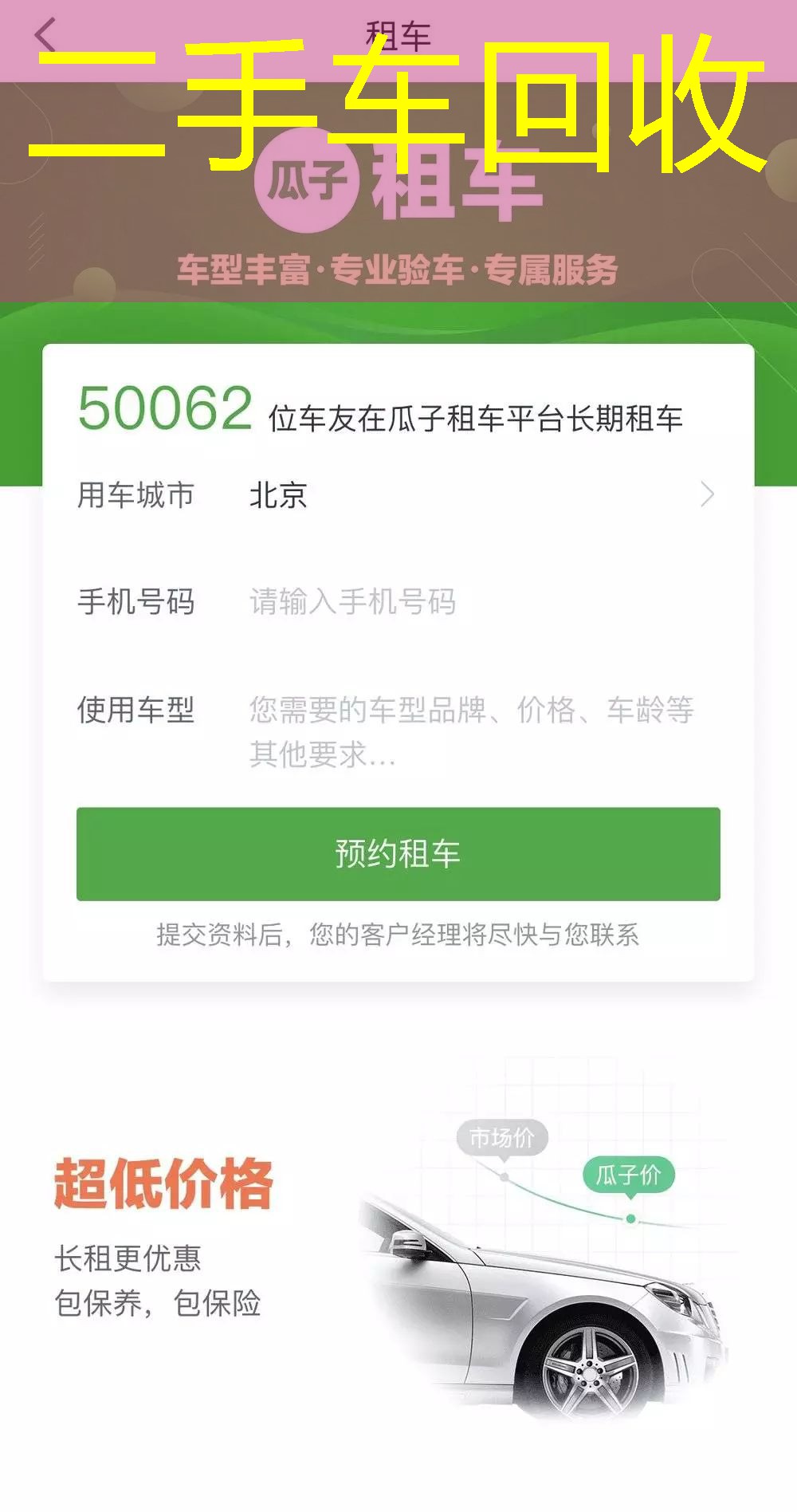Go back using the top-left arrow
The width and height of the screenshot is (797, 1512).
[x=46, y=35]
